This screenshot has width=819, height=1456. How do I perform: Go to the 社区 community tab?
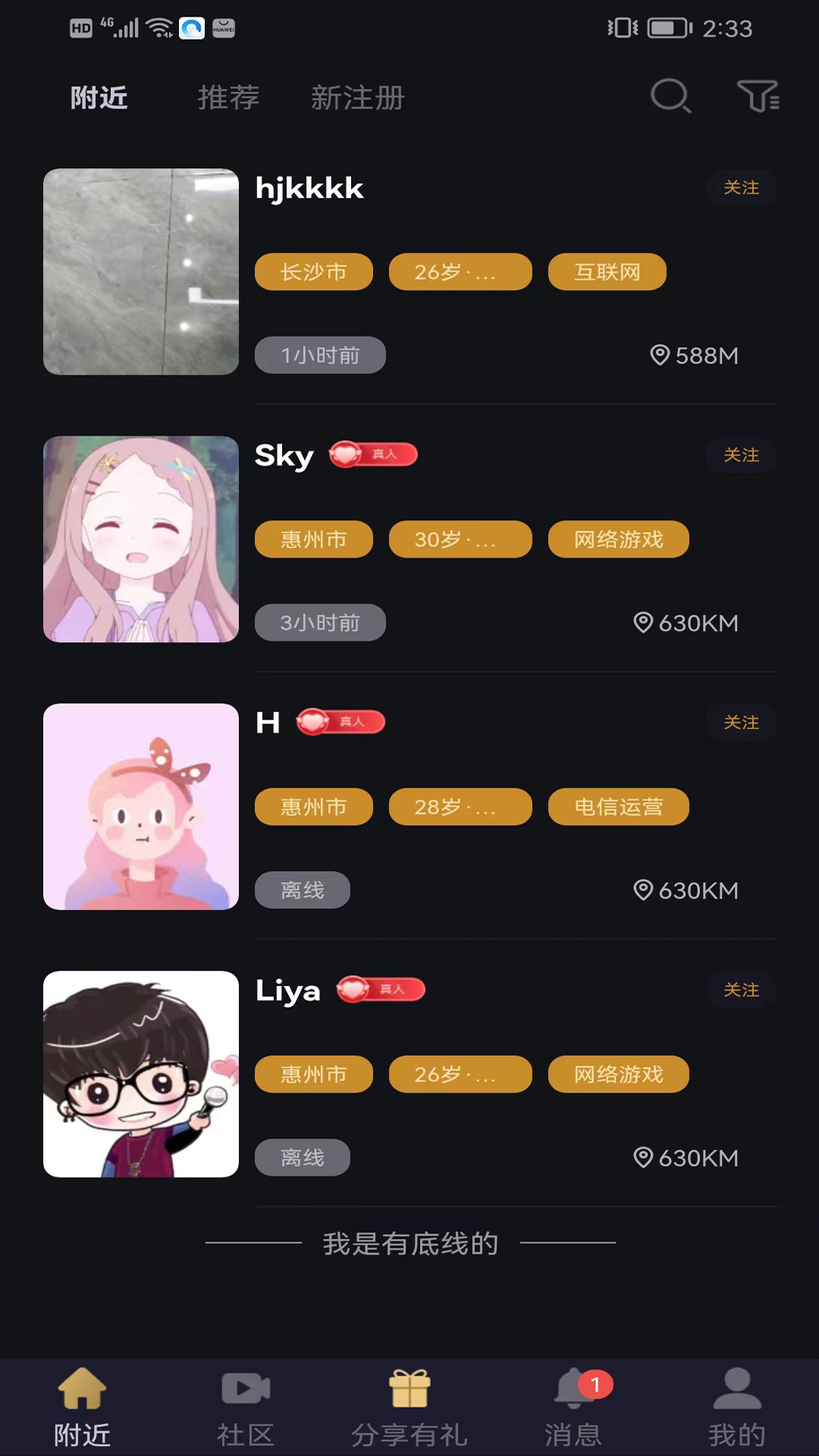coord(245,1407)
